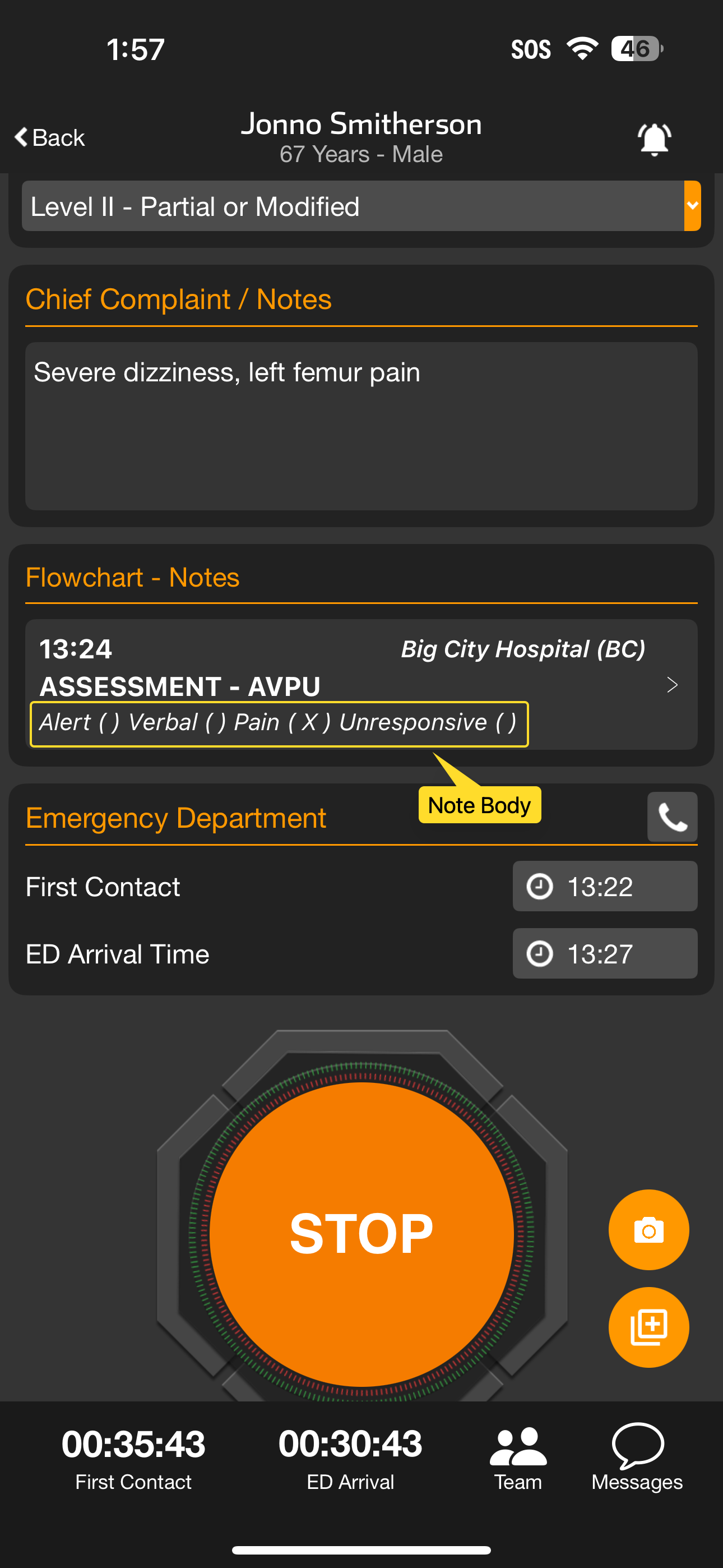Screen dimensions: 723x1568
Task: Add a new flowchart note entry
Action: (648, 1327)
